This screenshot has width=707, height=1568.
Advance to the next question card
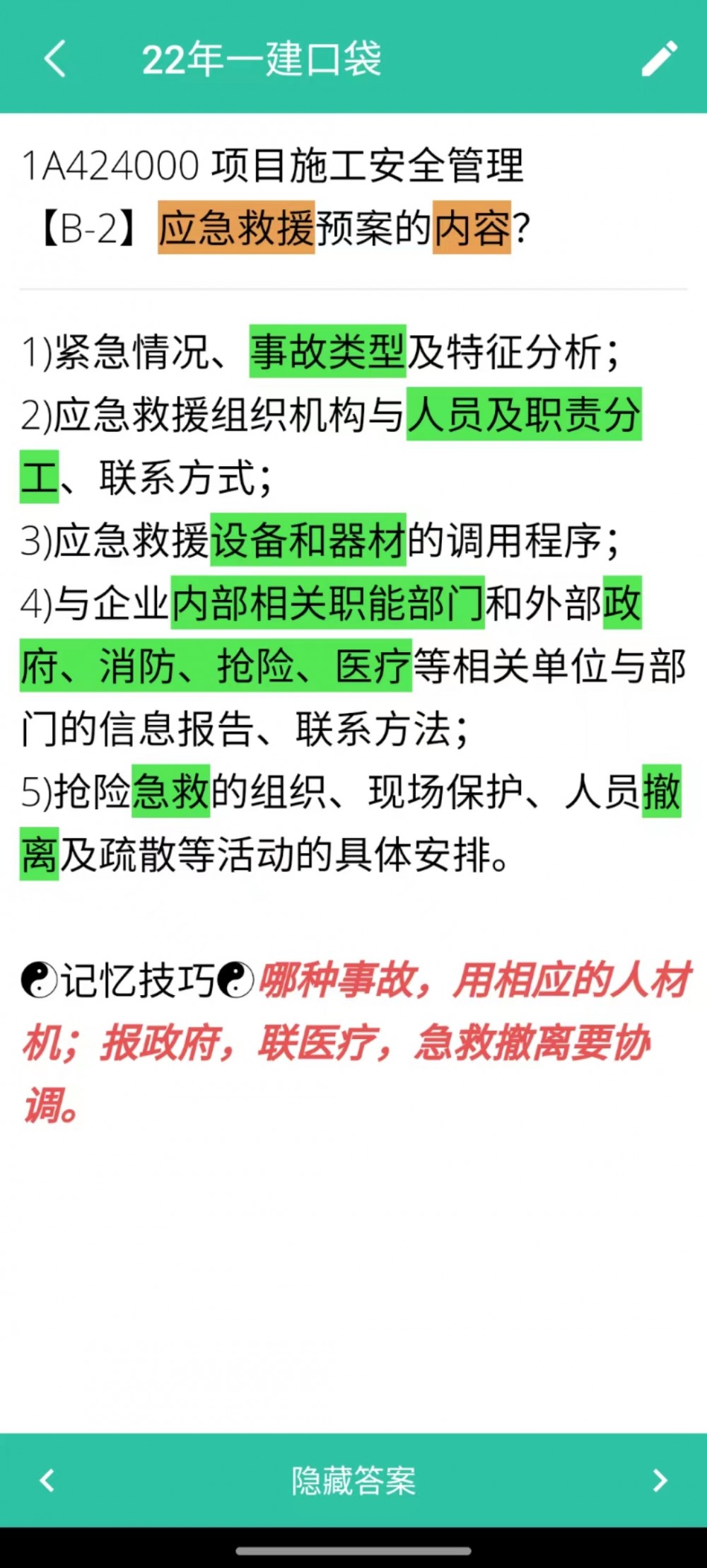pyautogui.click(x=660, y=1480)
